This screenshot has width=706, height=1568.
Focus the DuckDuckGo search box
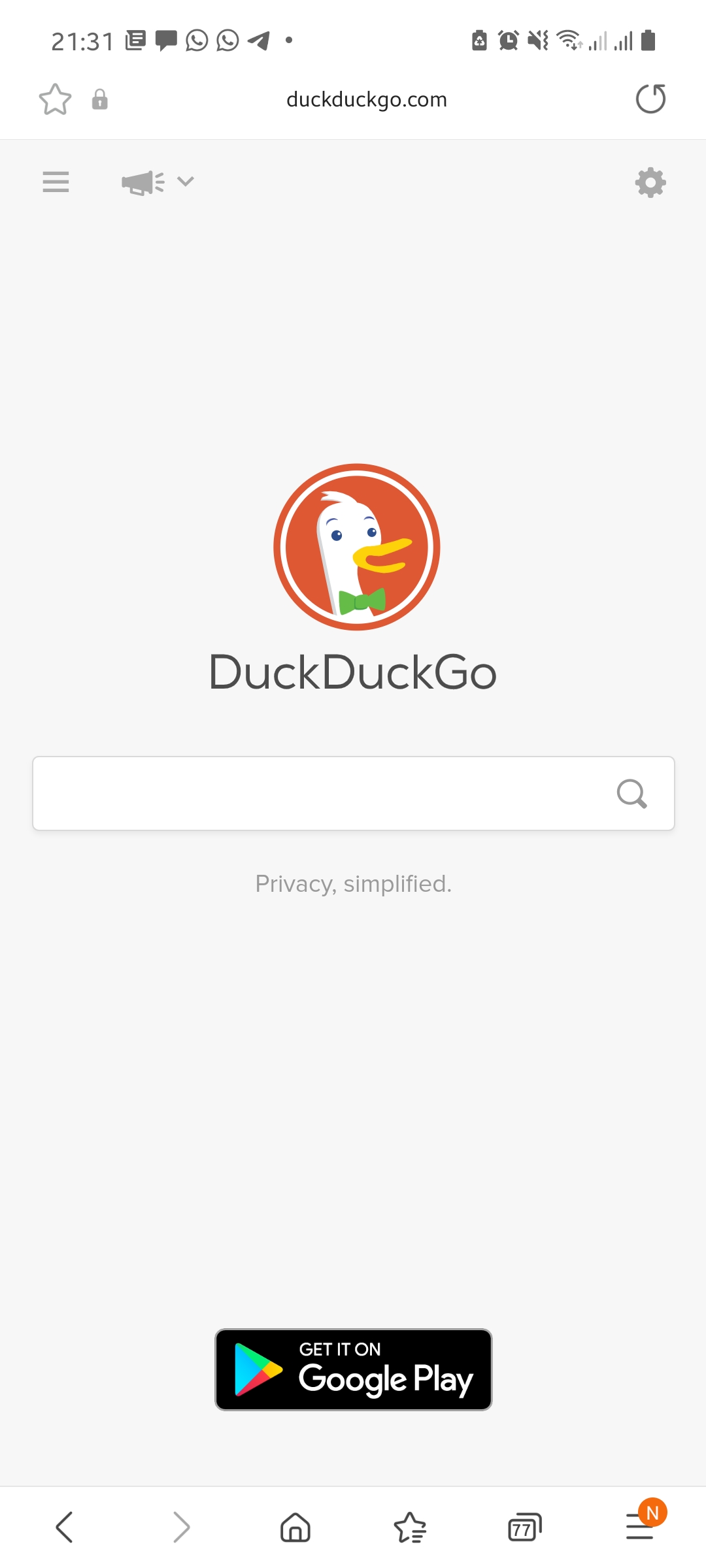(x=320, y=793)
